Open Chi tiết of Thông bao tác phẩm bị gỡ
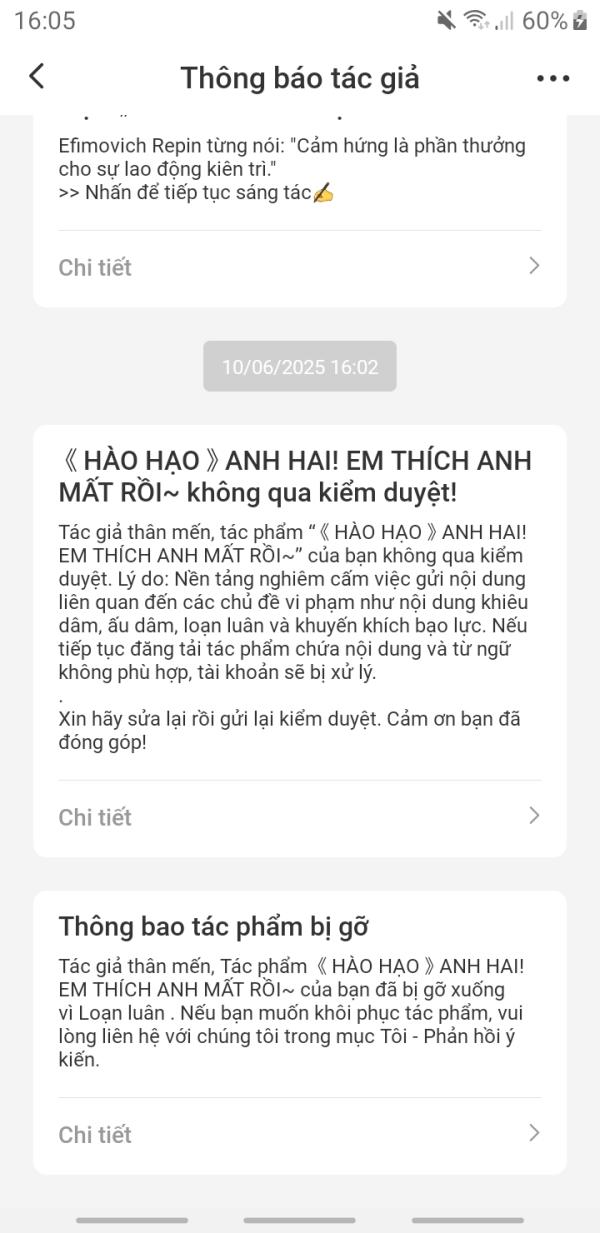600x1233 pixels. pos(300,1134)
